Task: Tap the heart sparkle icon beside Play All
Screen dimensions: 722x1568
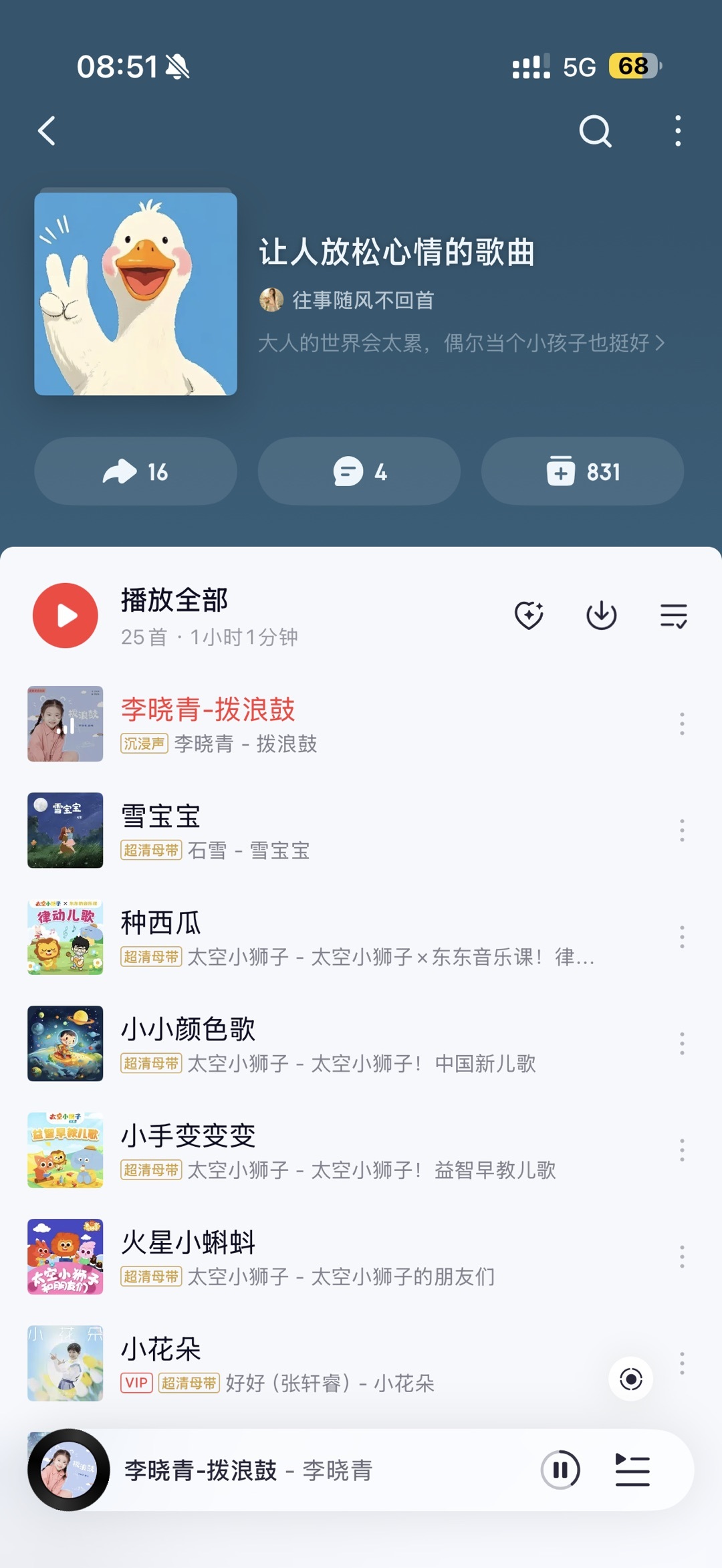Action: click(529, 615)
